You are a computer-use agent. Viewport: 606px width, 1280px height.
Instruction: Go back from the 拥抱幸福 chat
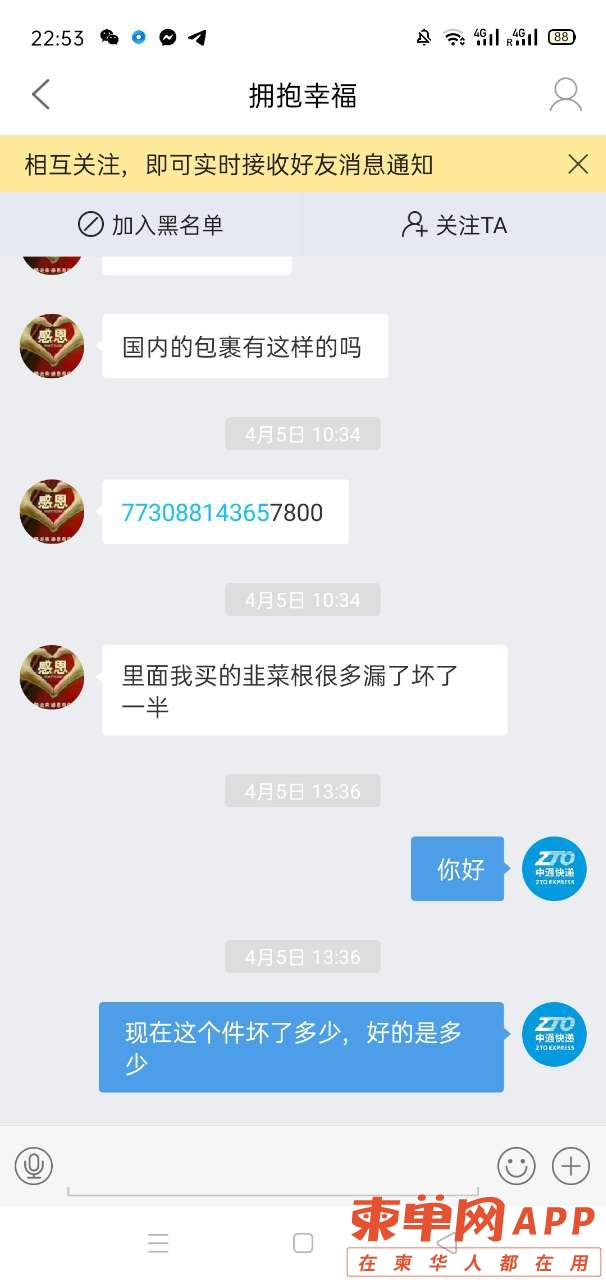(41, 95)
